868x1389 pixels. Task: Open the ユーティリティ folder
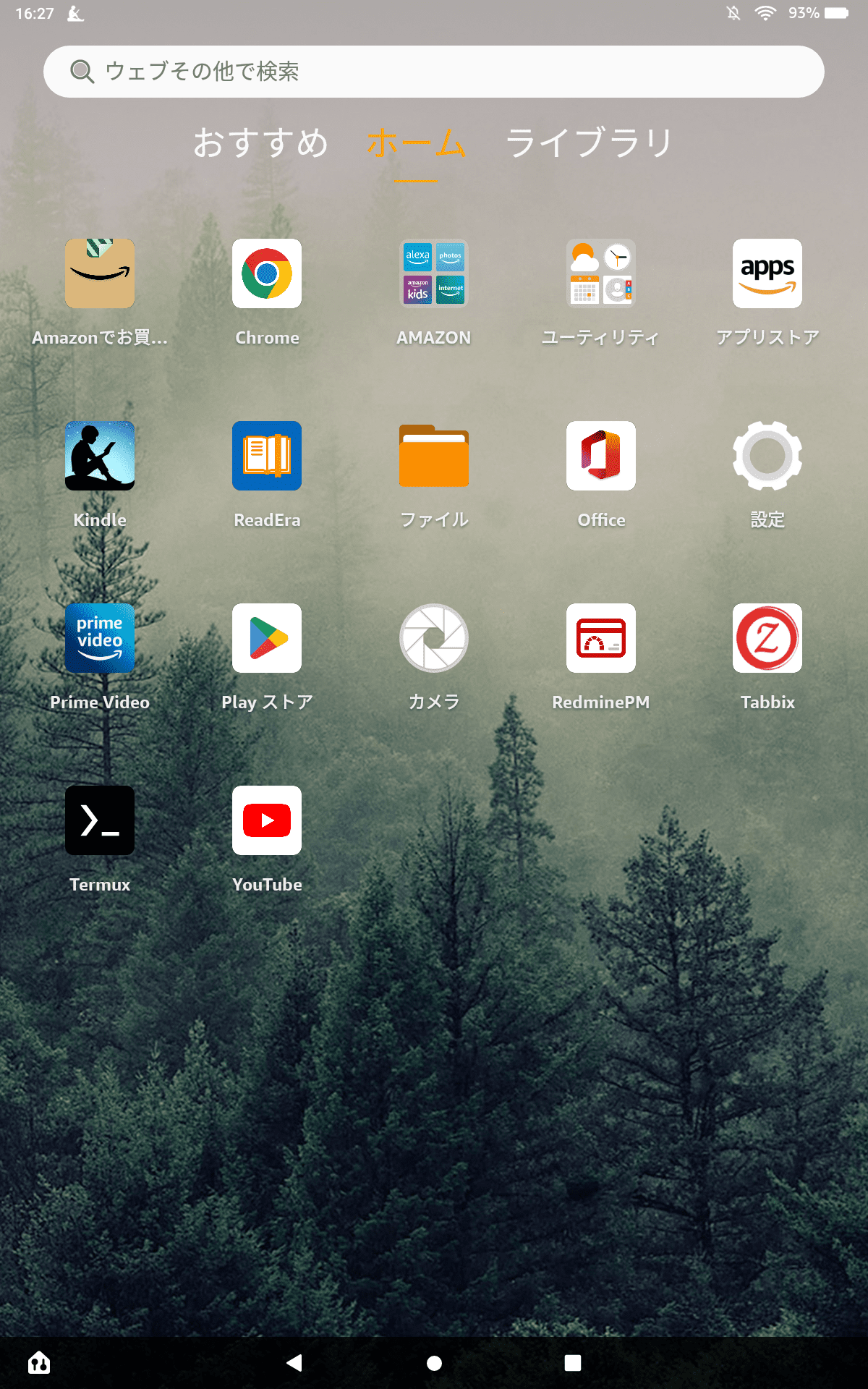(601, 274)
